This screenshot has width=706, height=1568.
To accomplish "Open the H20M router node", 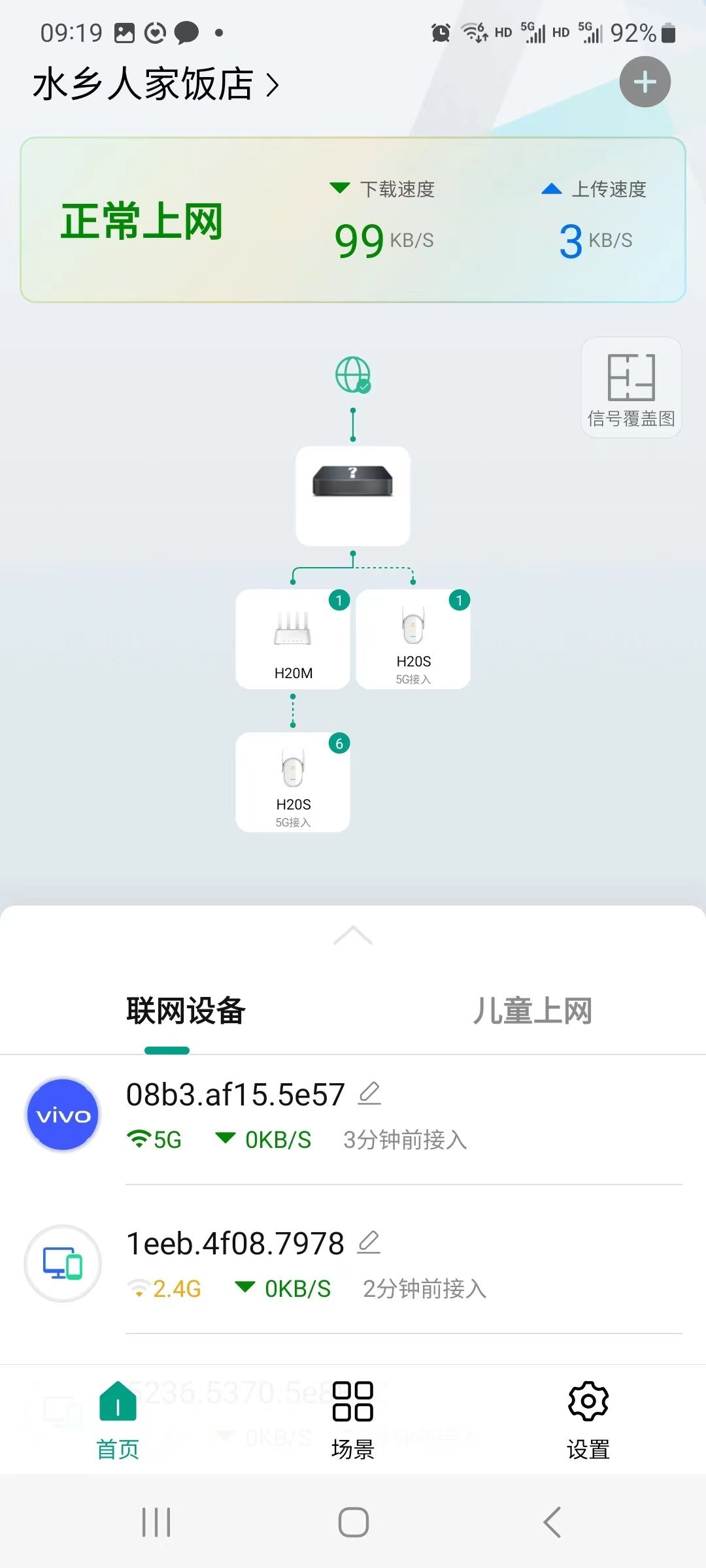I will [x=293, y=639].
